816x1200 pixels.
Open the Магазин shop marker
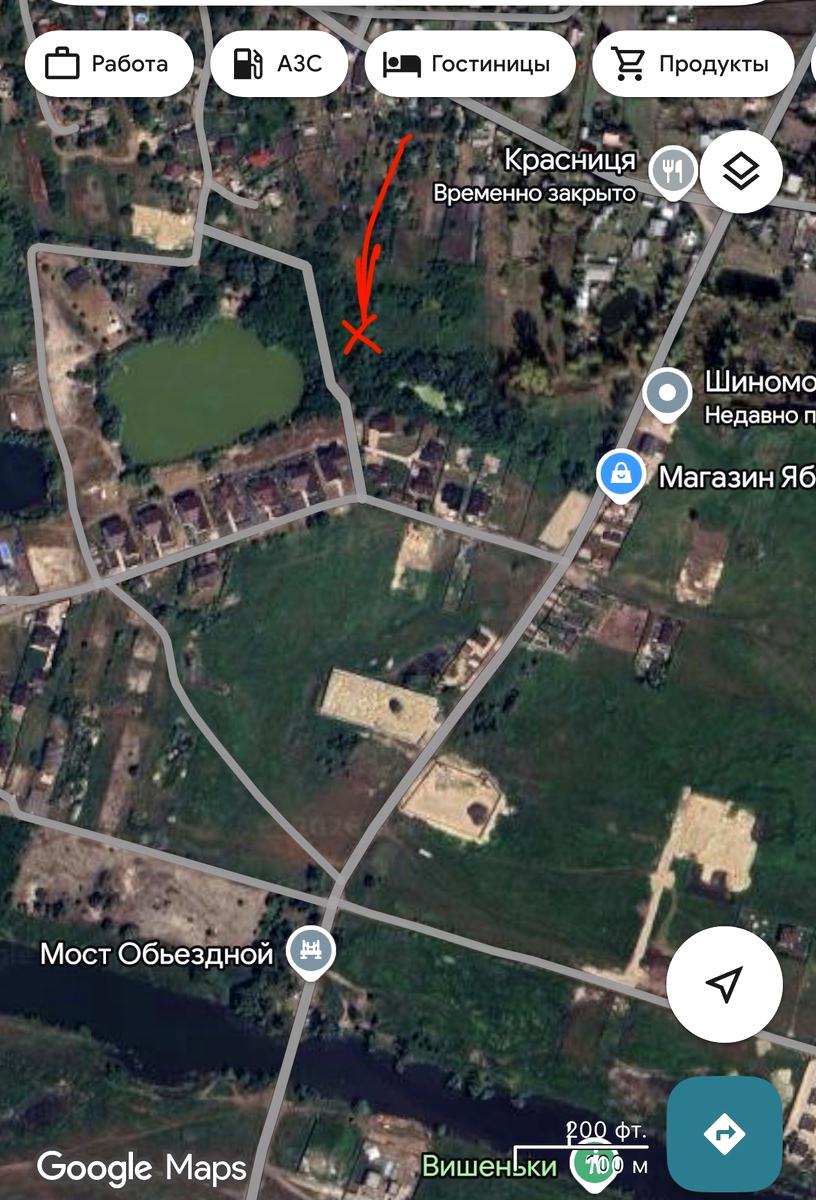[x=621, y=474]
